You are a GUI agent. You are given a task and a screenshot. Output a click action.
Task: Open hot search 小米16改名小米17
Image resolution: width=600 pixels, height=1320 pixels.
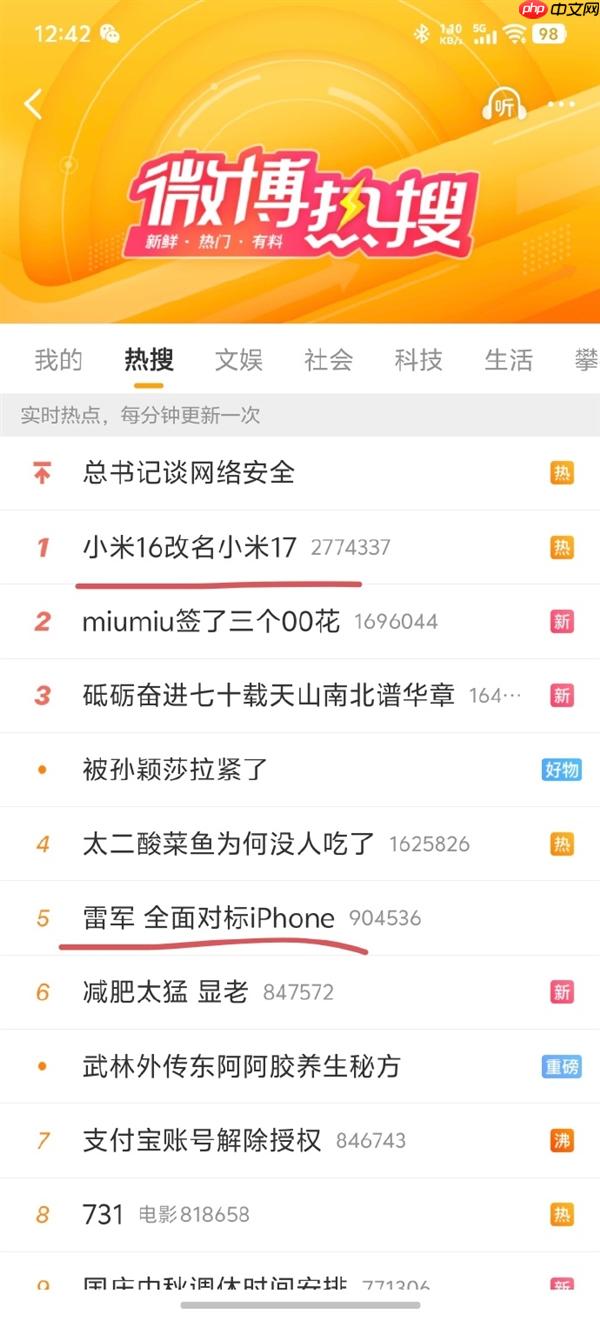[190, 547]
